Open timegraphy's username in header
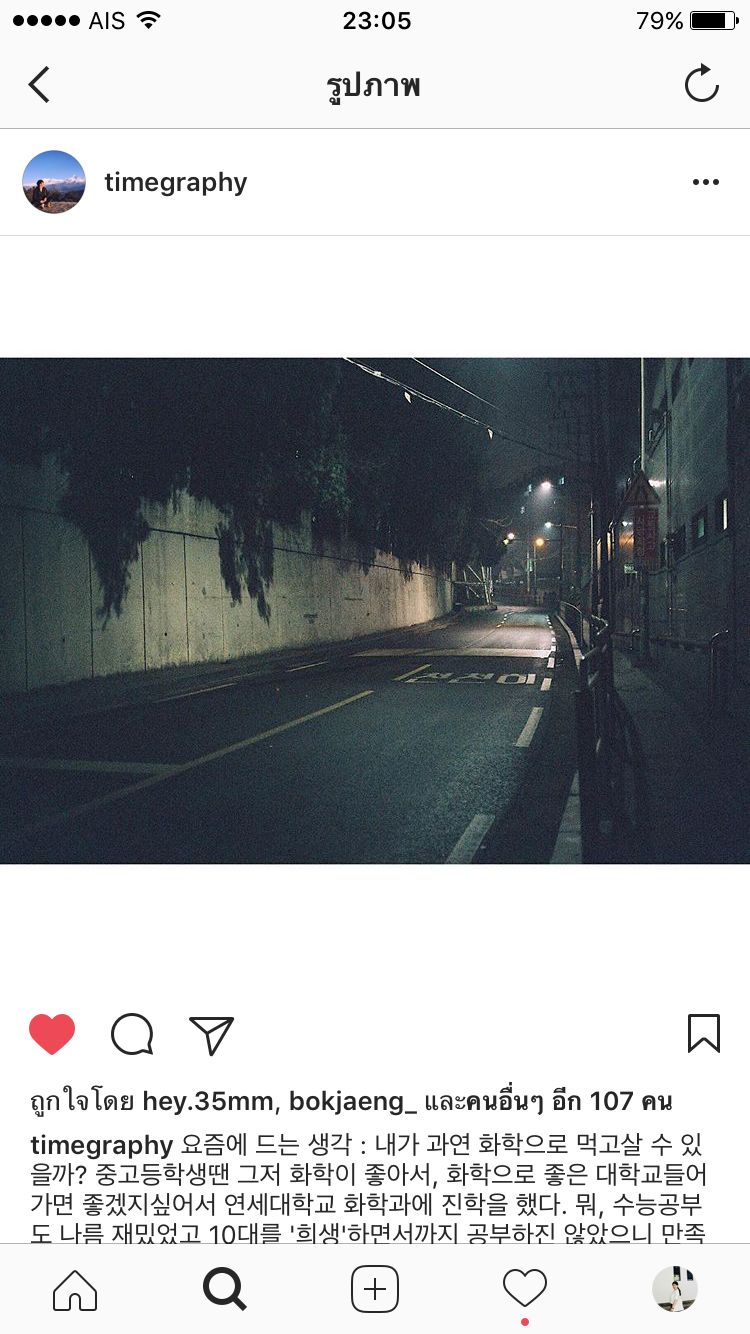This screenshot has height=1334, width=750. pyautogui.click(x=175, y=182)
